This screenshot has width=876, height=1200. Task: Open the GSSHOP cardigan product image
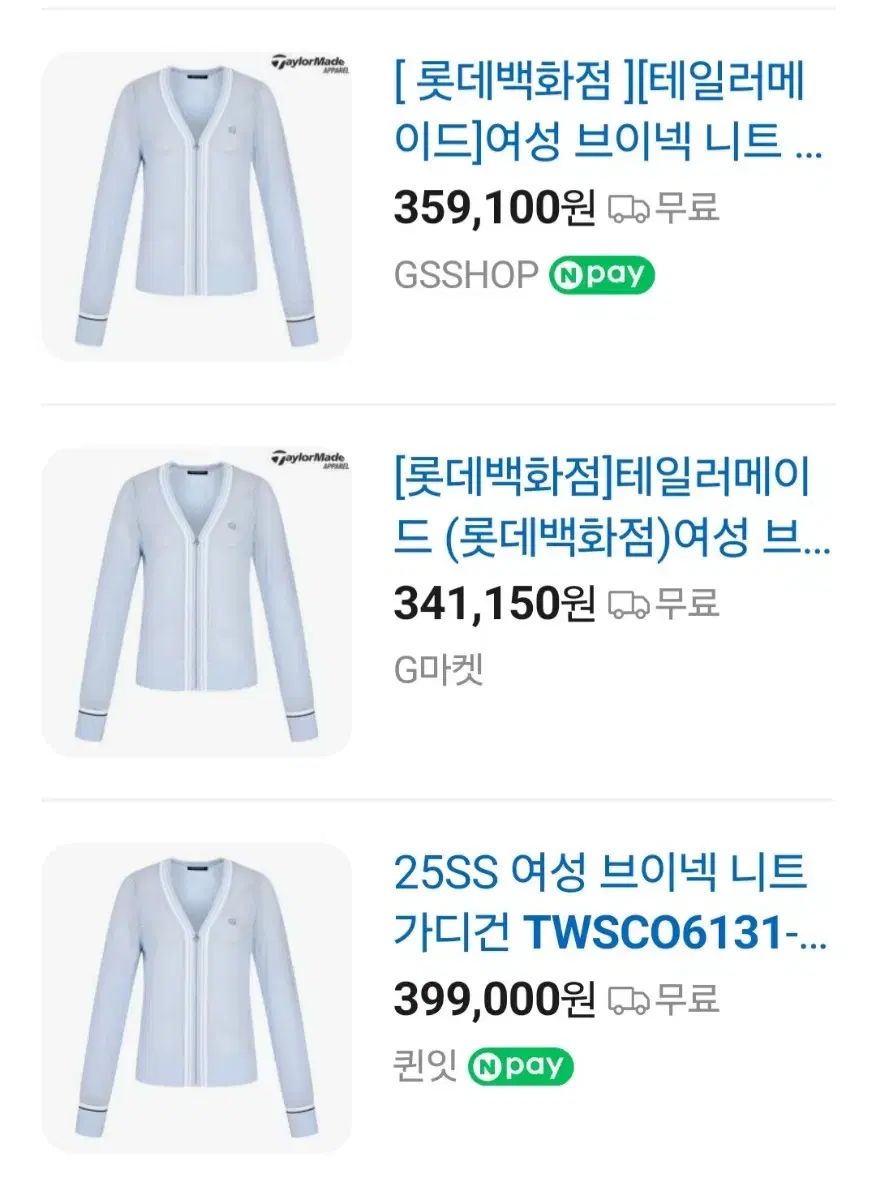pyautogui.click(x=196, y=206)
